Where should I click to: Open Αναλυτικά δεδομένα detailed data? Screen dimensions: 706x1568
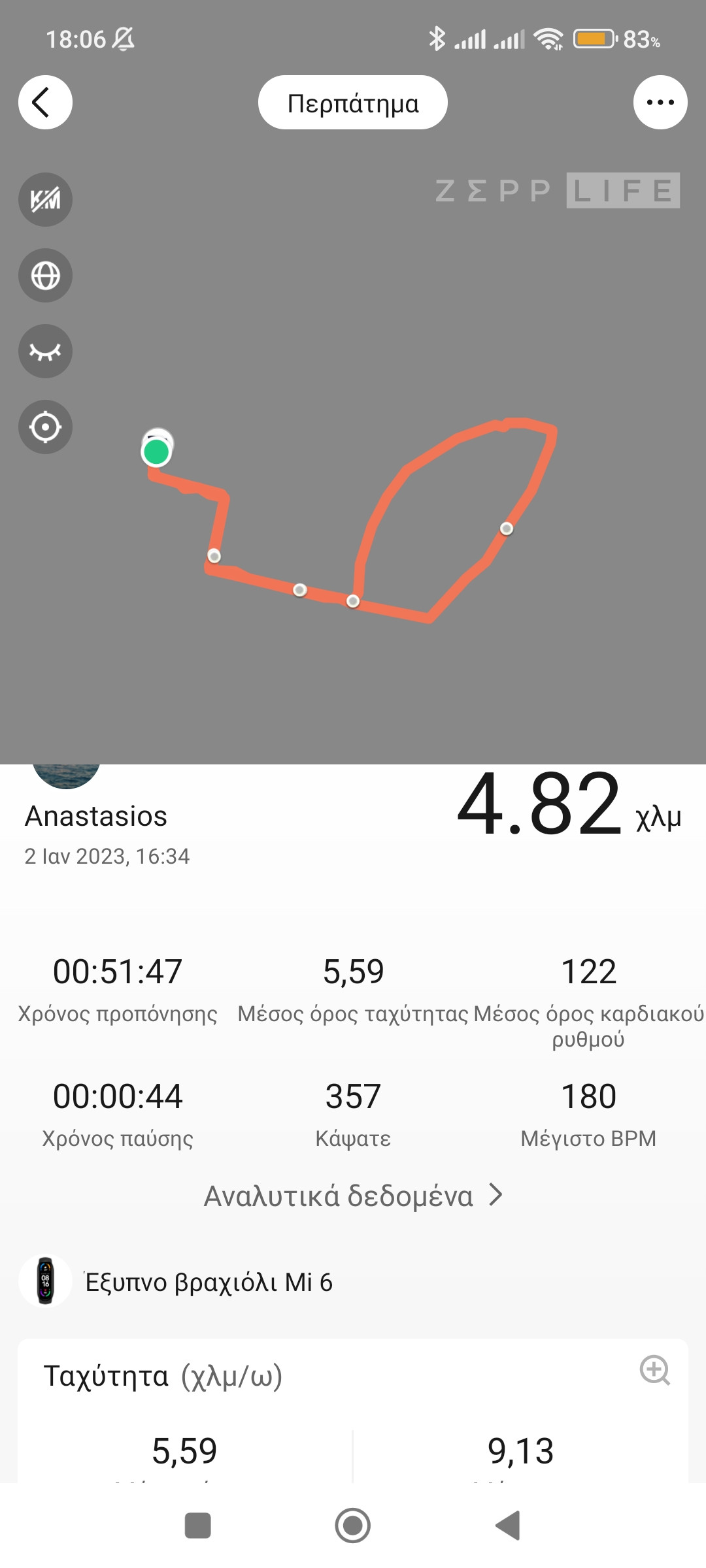click(x=353, y=1196)
